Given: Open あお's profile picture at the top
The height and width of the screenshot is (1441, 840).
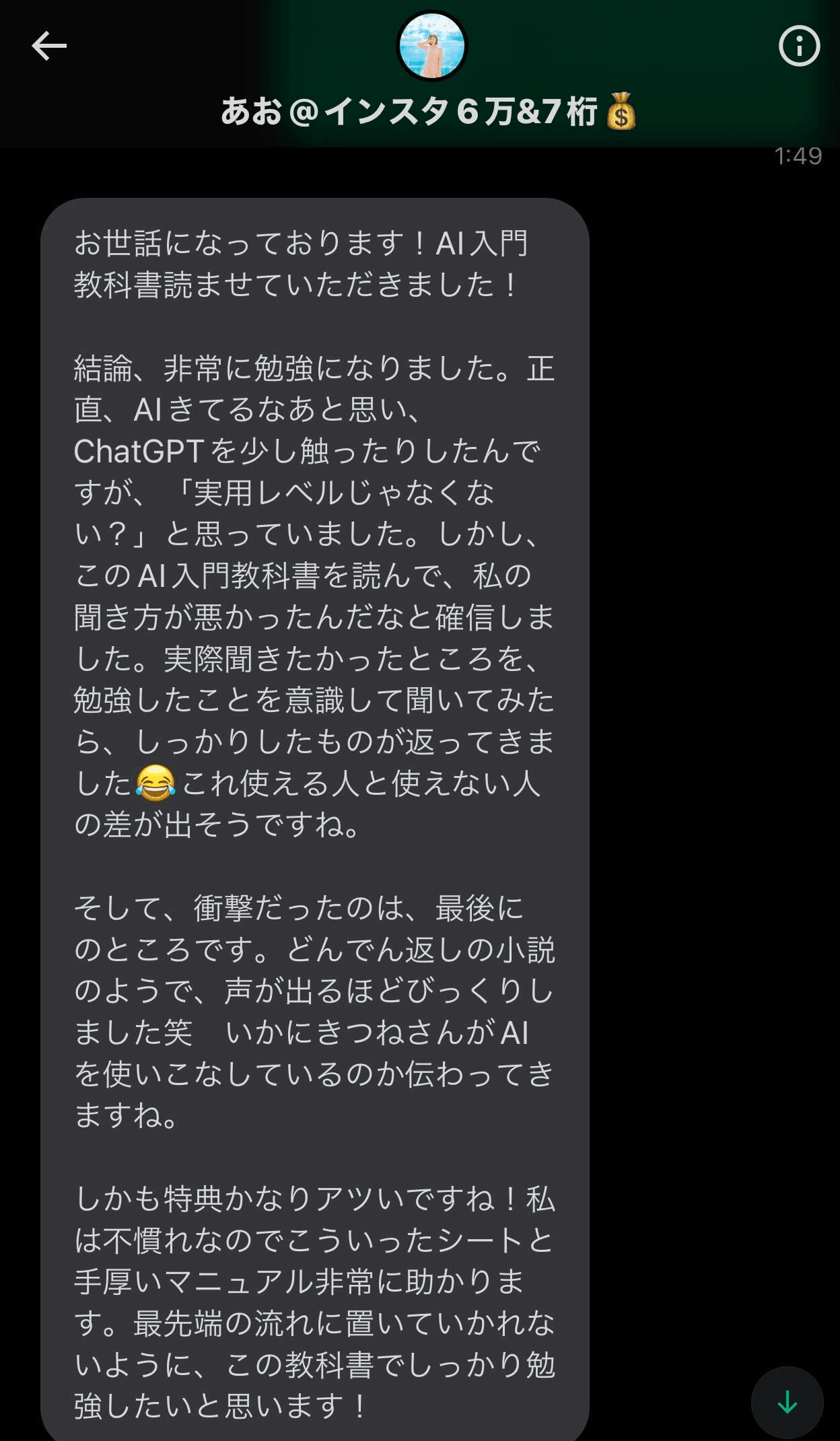Looking at the screenshot, I should [x=431, y=46].
